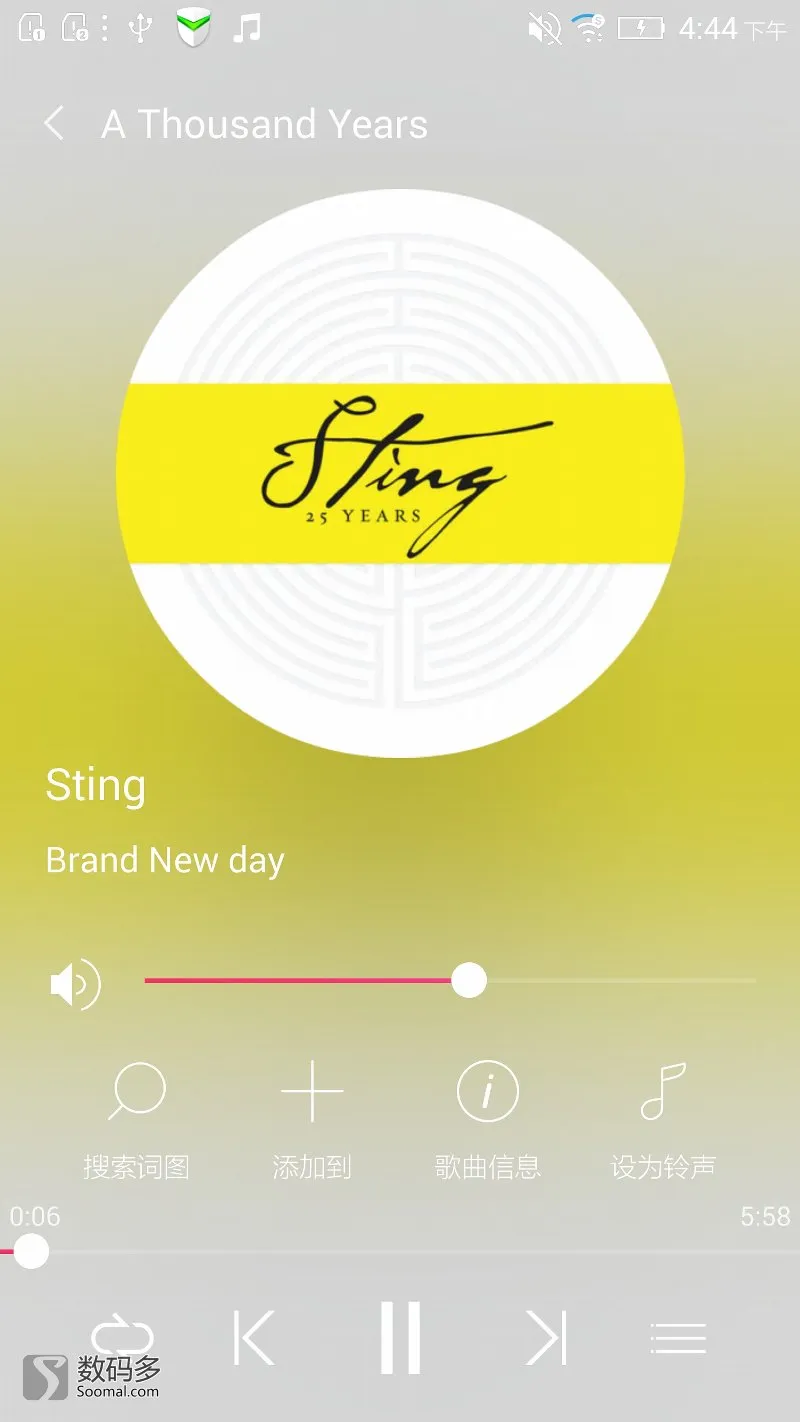Tap the Sting album art disc
Image resolution: width=800 pixels, height=1422 pixels.
tap(400, 473)
